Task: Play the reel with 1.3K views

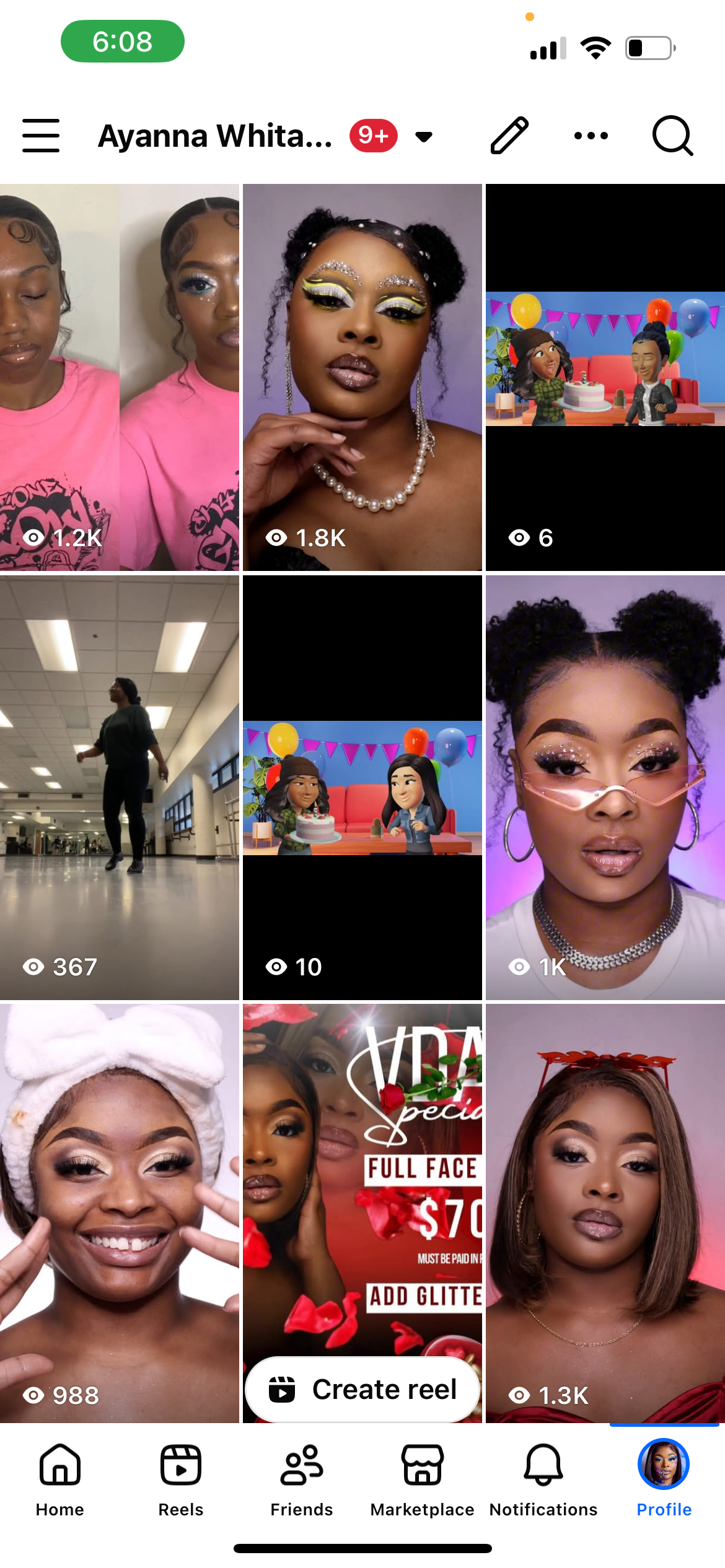Action: 605,1213
